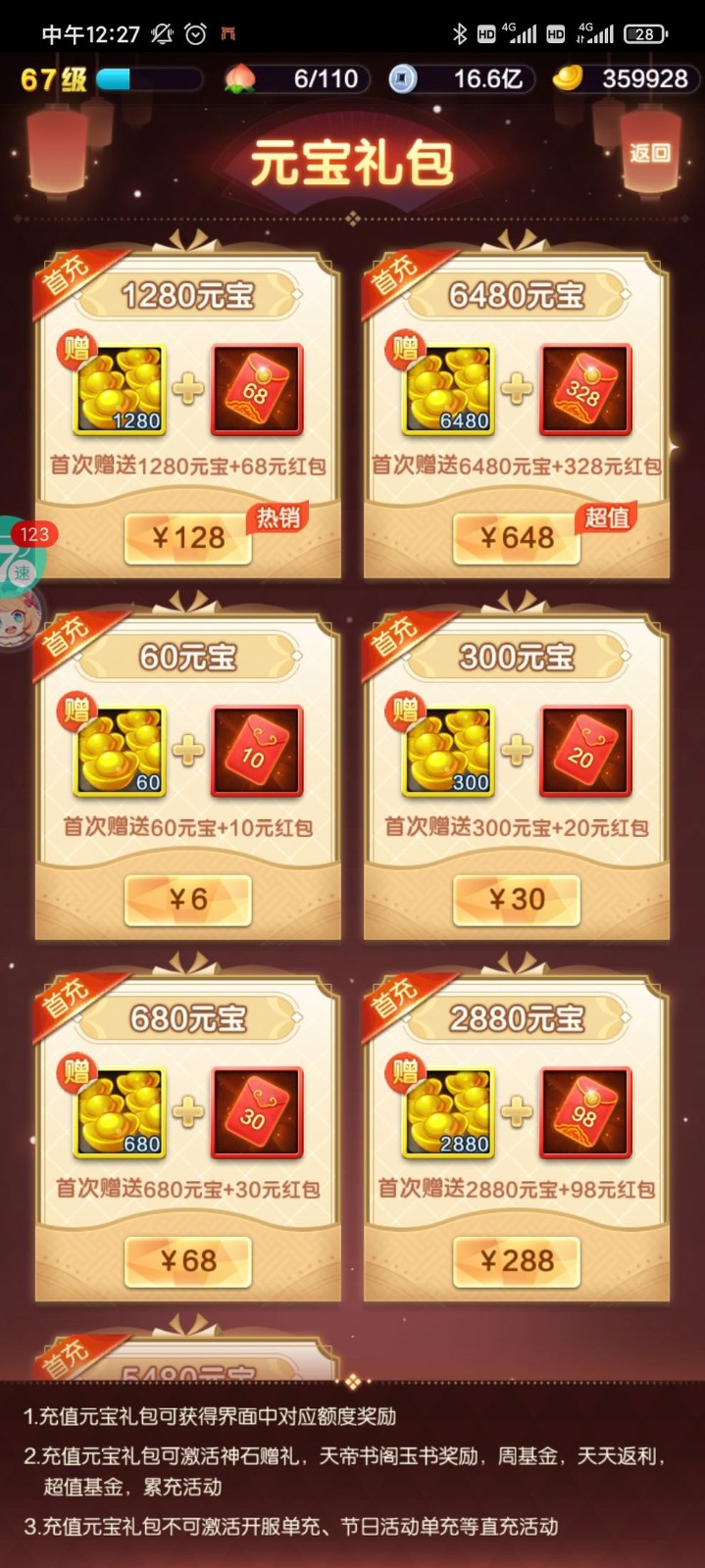This screenshot has height=1568, width=705.
Task: Purchase the 60元宝 pack for ¥6
Action: click(x=187, y=900)
